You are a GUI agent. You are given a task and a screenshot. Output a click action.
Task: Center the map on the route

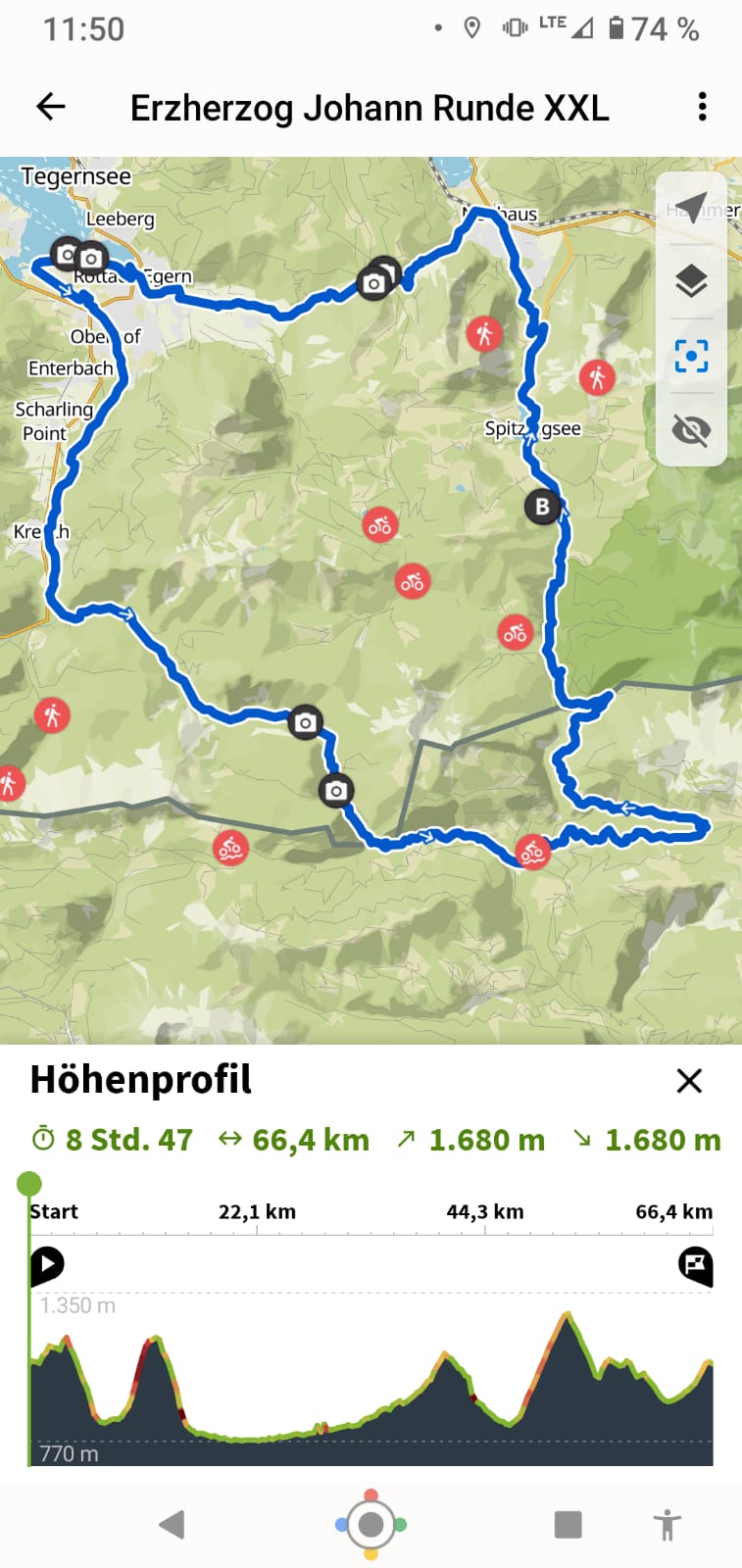coord(691,356)
